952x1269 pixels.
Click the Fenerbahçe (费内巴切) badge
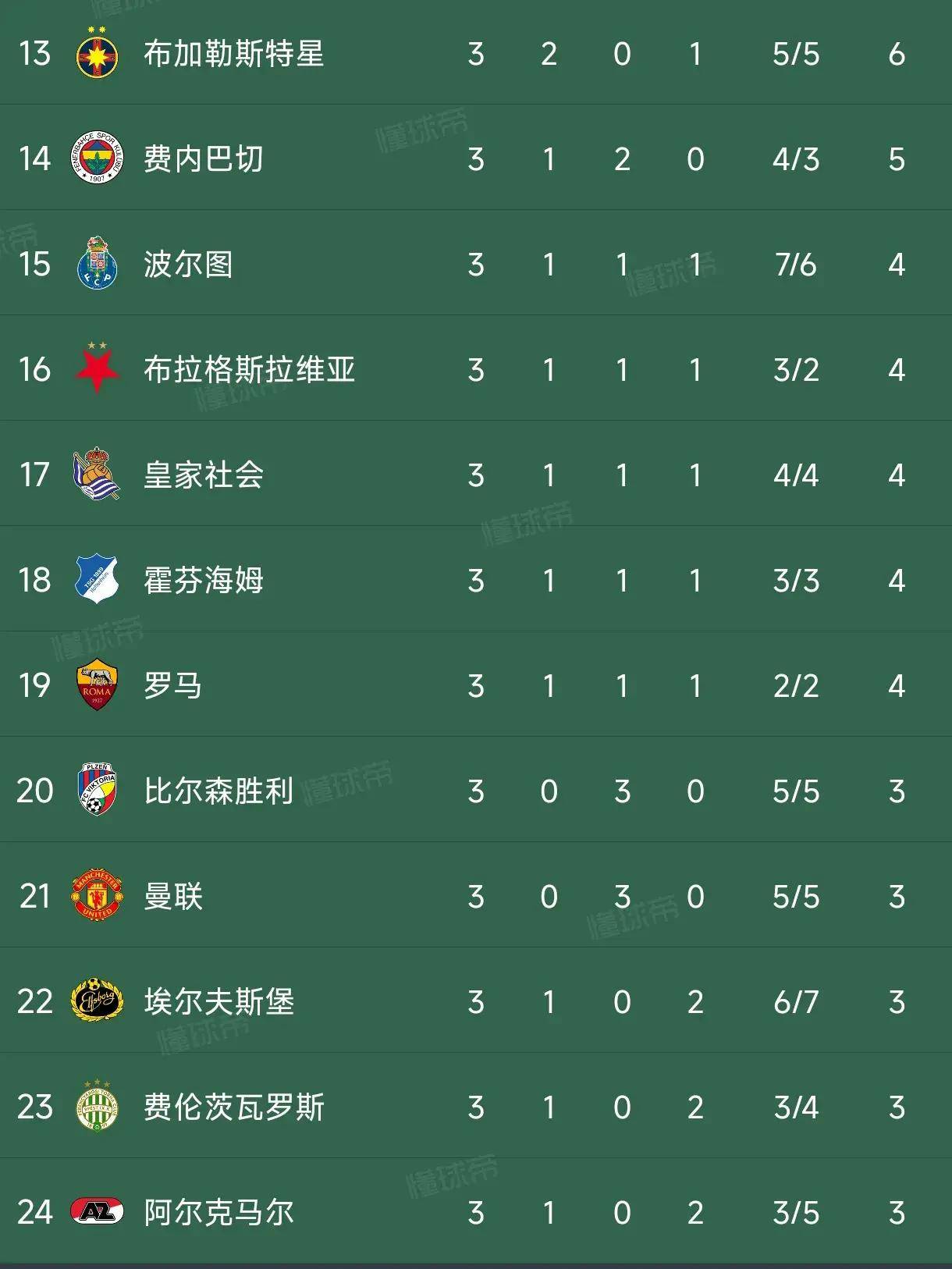point(95,158)
